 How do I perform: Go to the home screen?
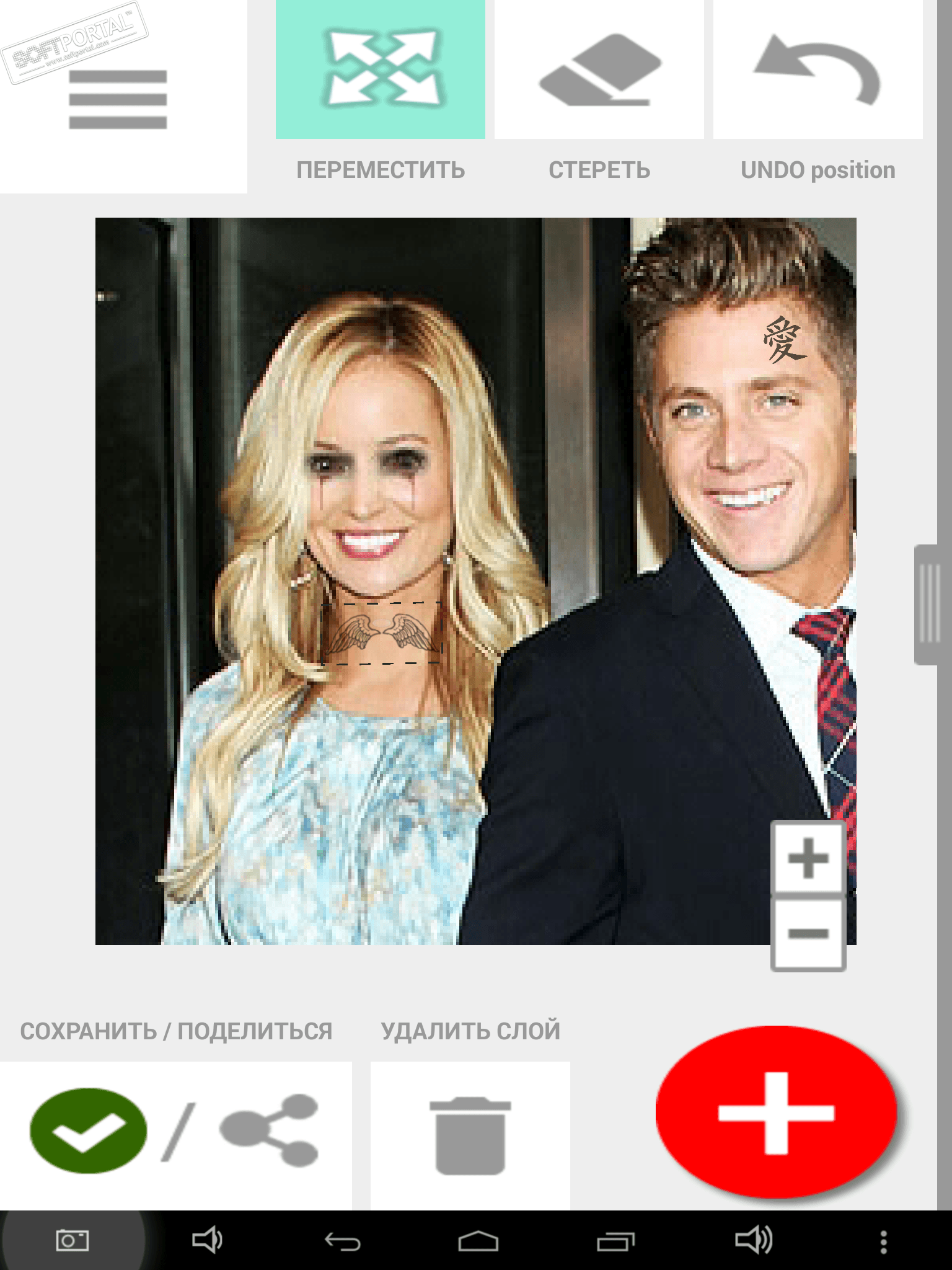point(478,1241)
